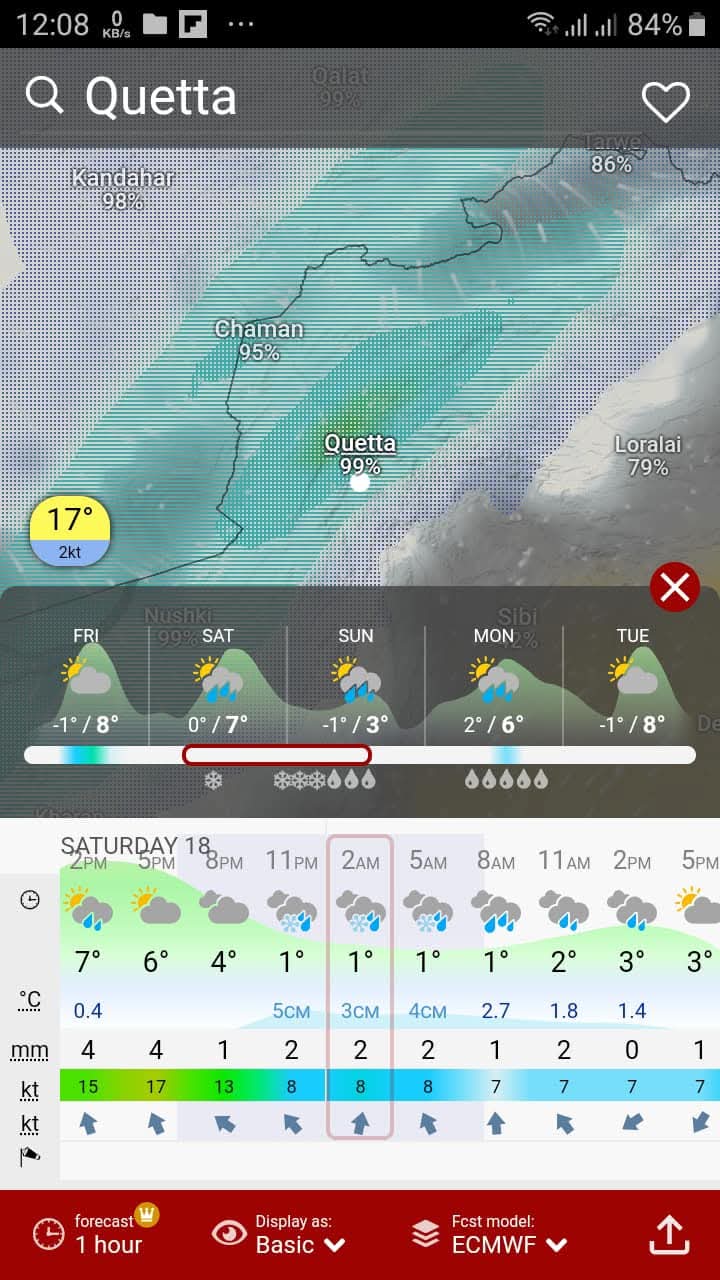Select the SAT forecast day
The height and width of the screenshot is (1280, 720).
218,685
